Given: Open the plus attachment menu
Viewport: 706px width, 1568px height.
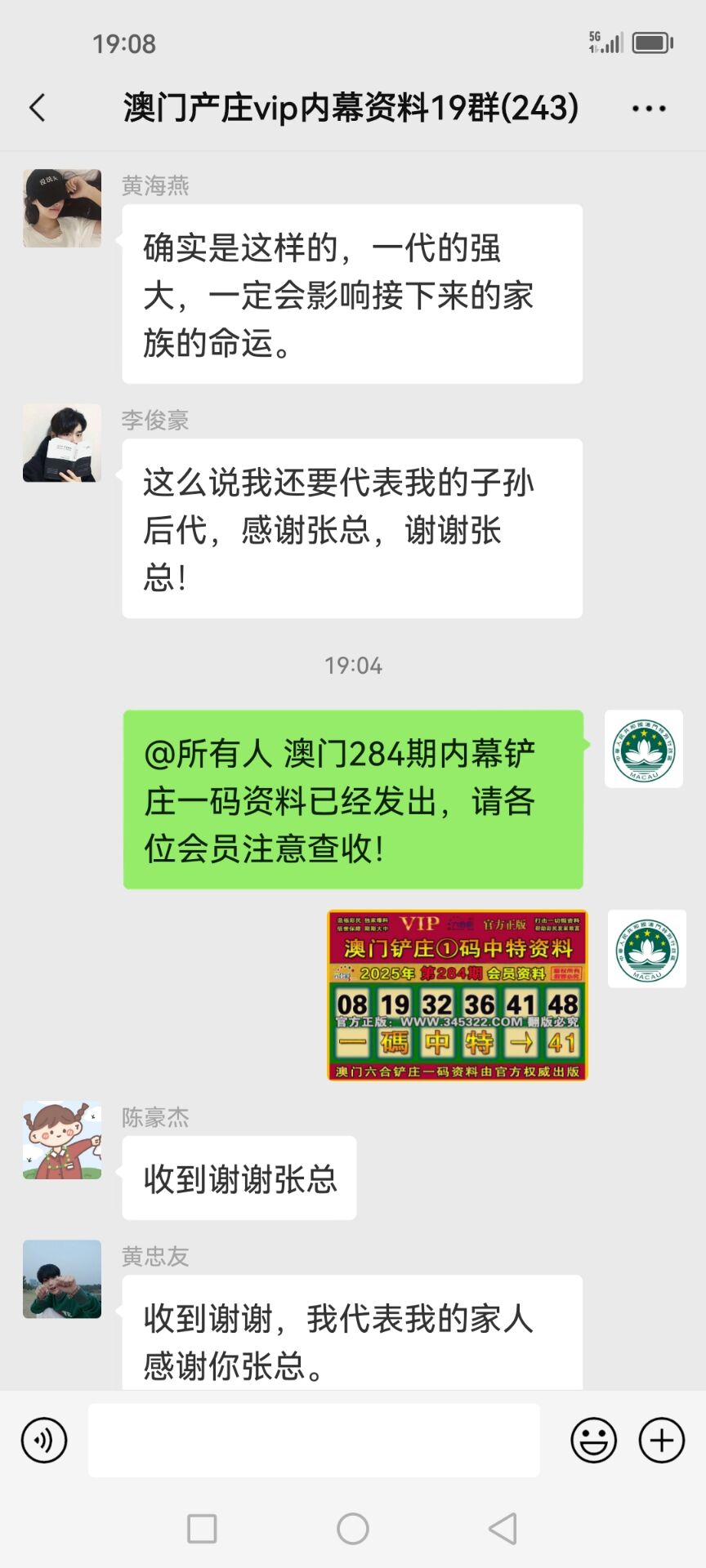Looking at the screenshot, I should (661, 1440).
